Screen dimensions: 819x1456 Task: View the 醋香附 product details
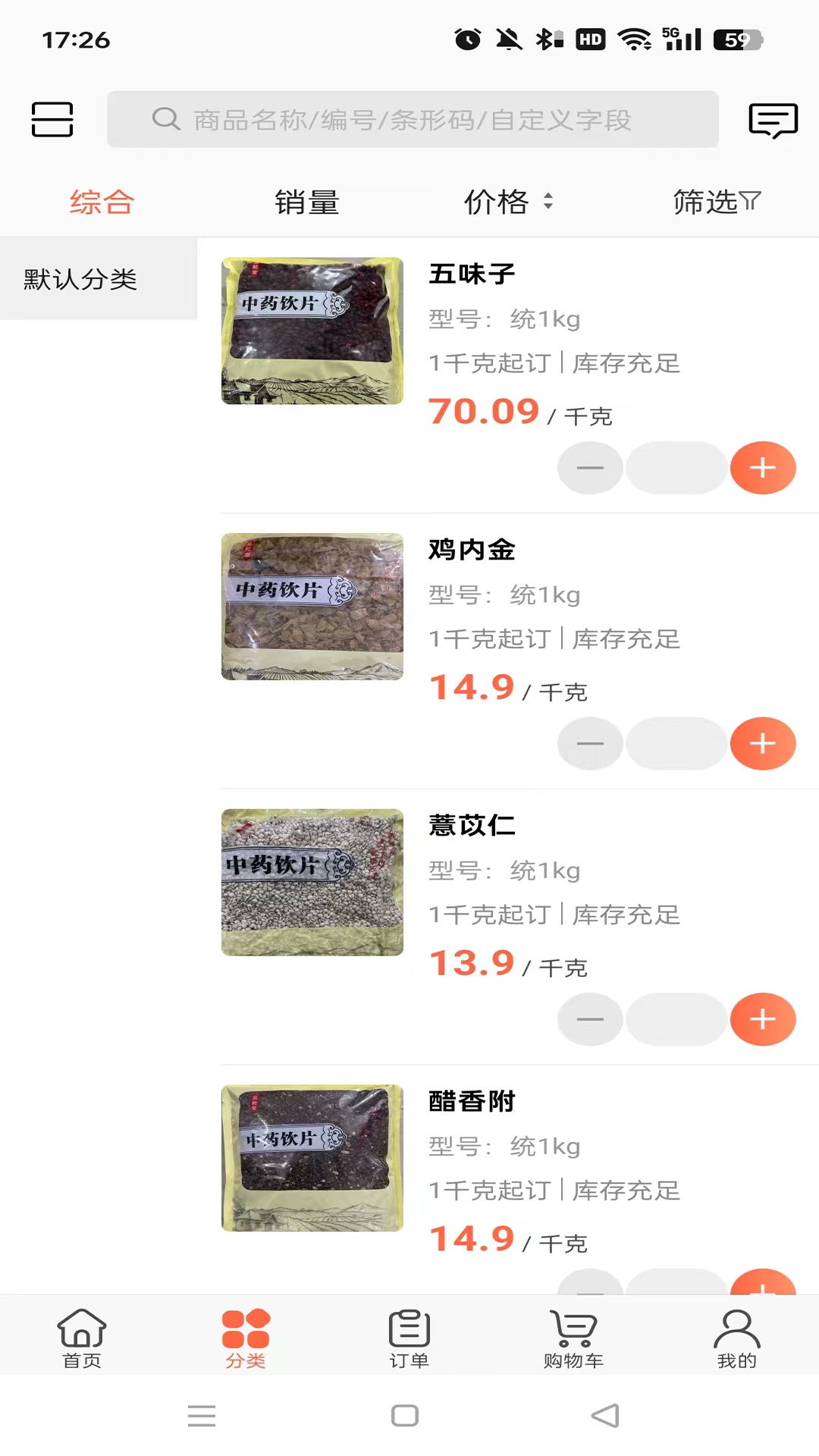472,1102
